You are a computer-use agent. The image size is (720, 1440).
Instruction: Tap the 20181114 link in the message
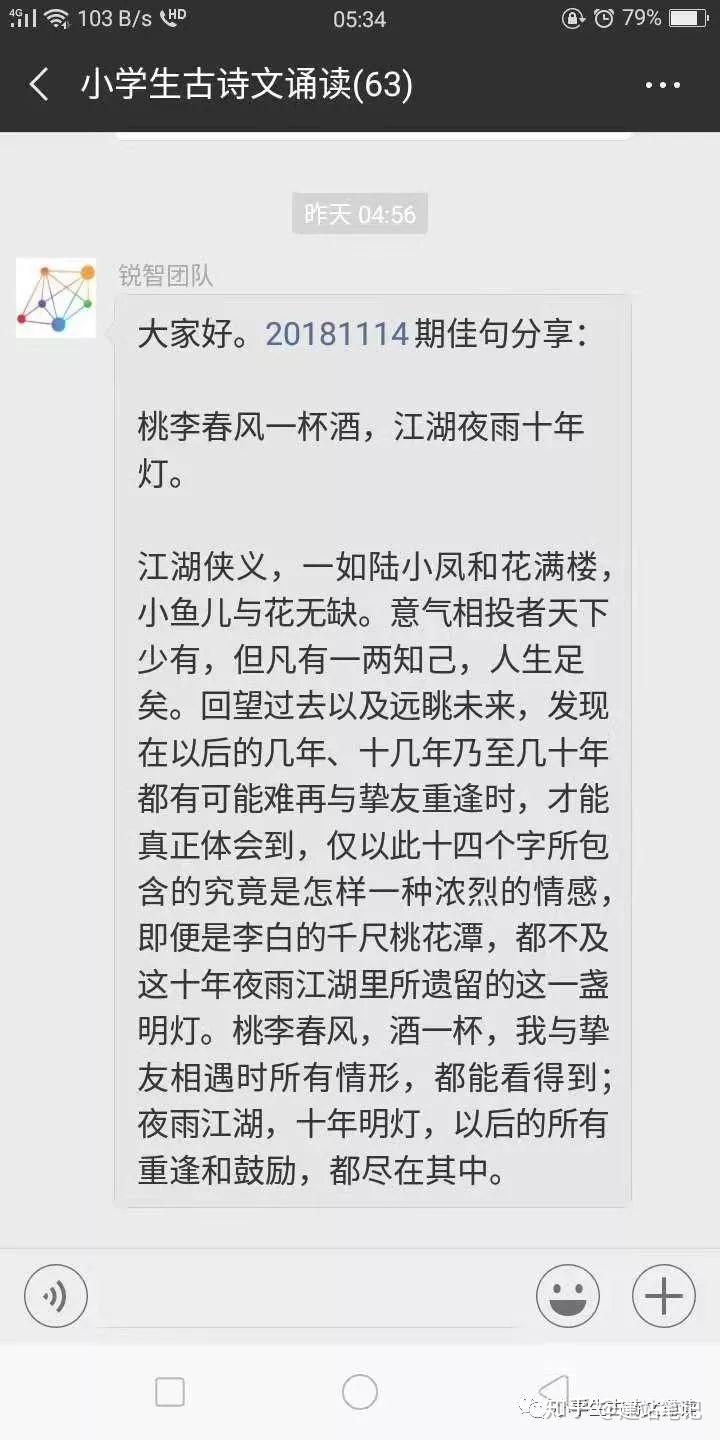(337, 334)
